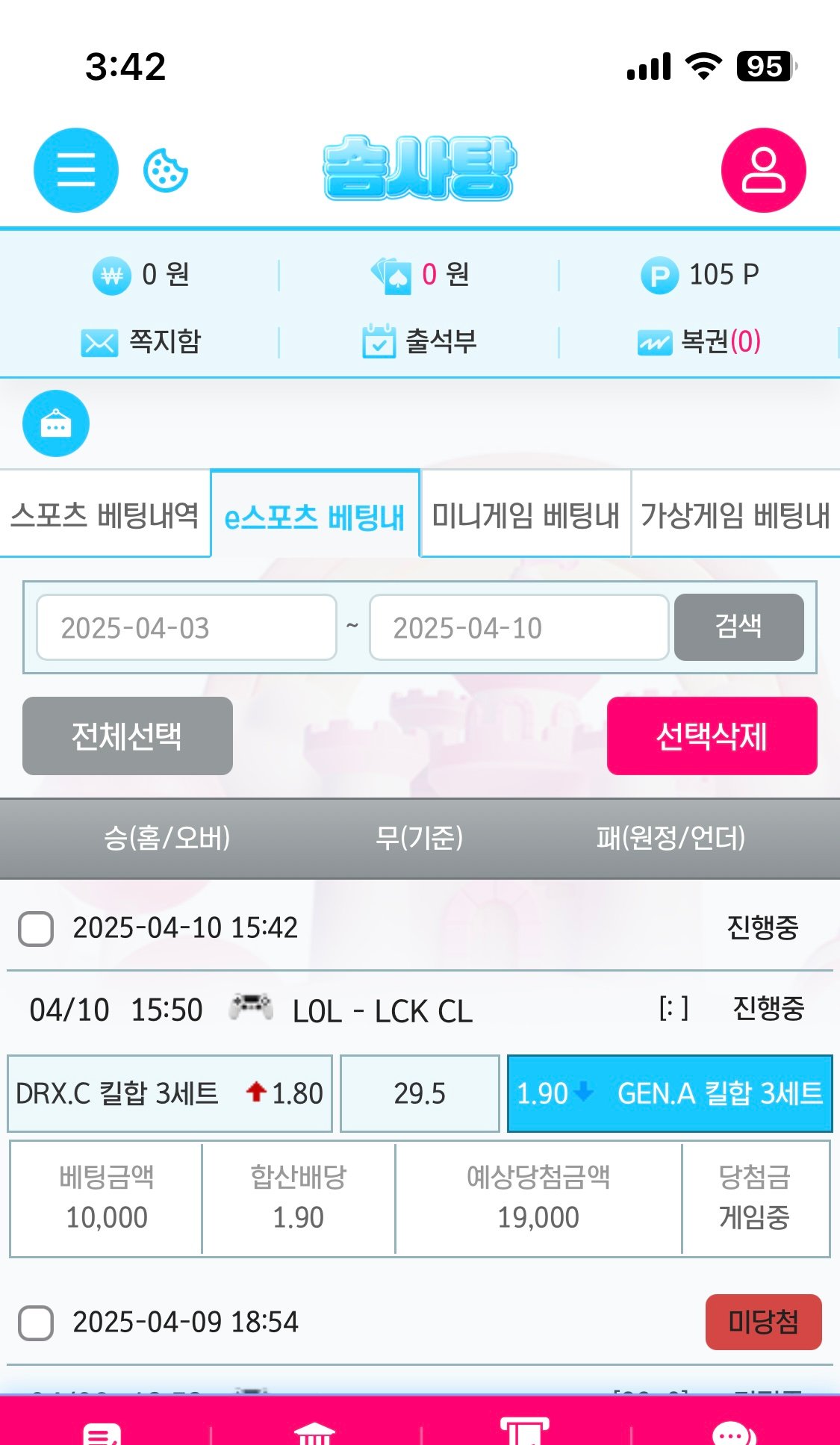Viewport: 840px width, 1445px height.
Task: Select the e스포츠 betting history tab
Action: click(x=315, y=516)
